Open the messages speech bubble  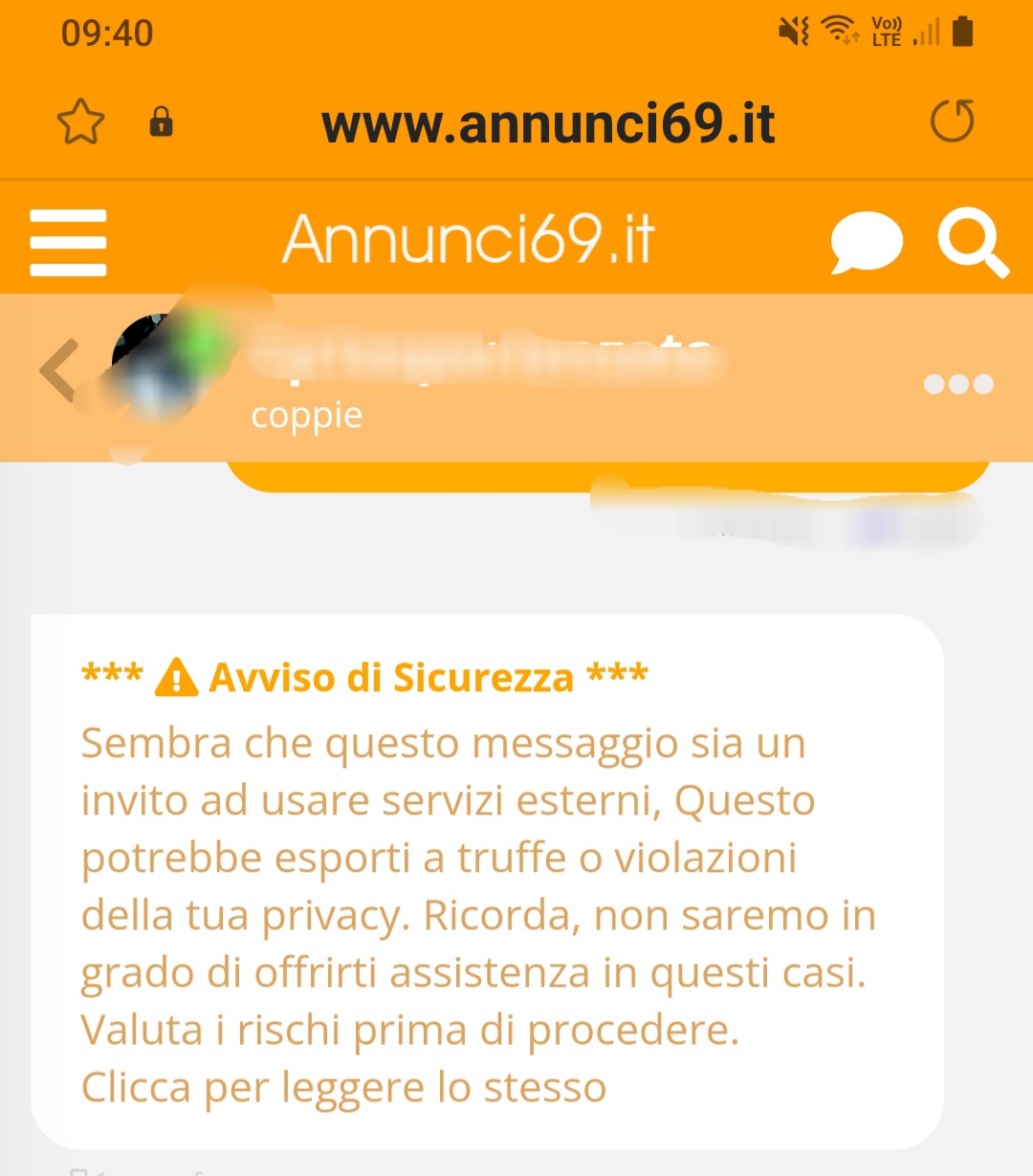(866, 242)
